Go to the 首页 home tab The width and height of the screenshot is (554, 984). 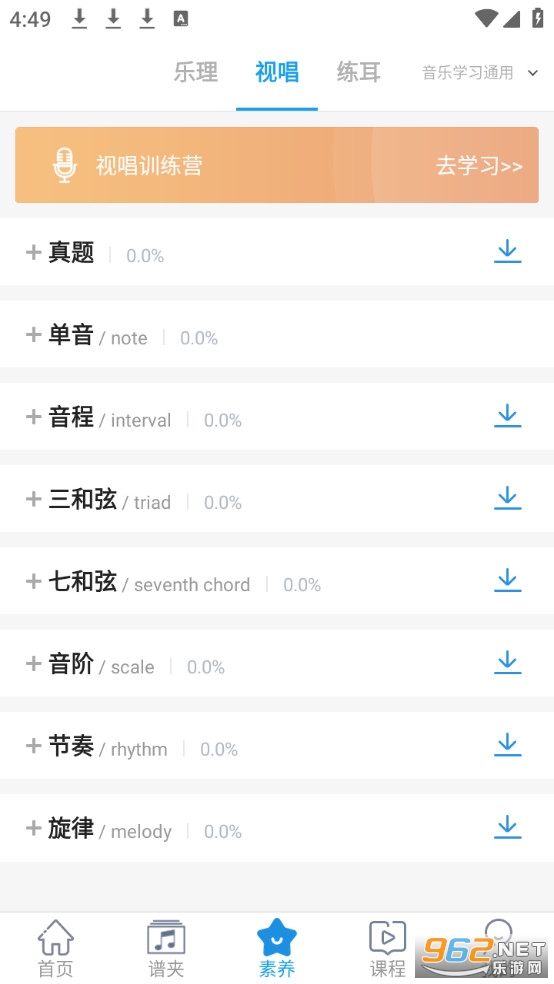click(x=55, y=948)
